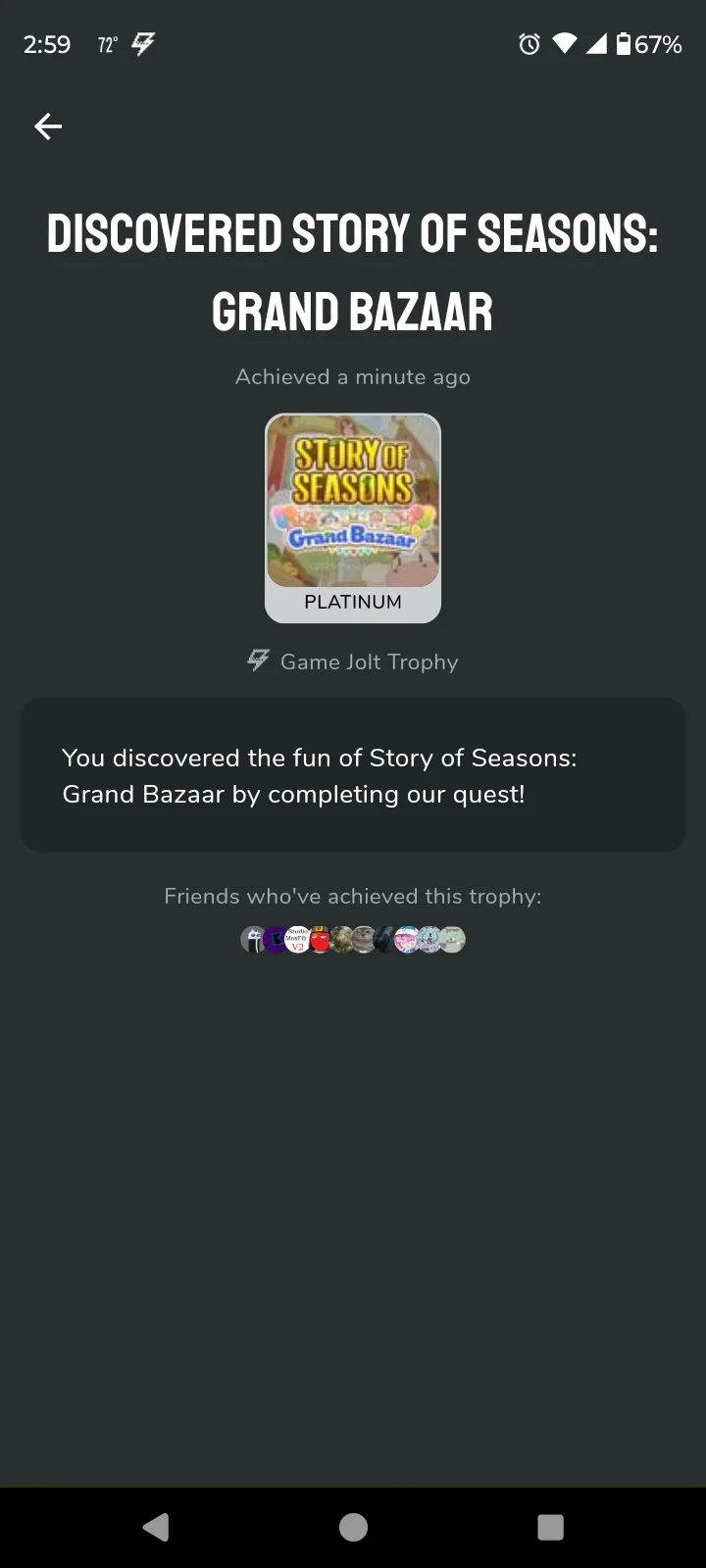Go to the home screen
This screenshot has width=706, height=1568.
pyautogui.click(x=353, y=1527)
